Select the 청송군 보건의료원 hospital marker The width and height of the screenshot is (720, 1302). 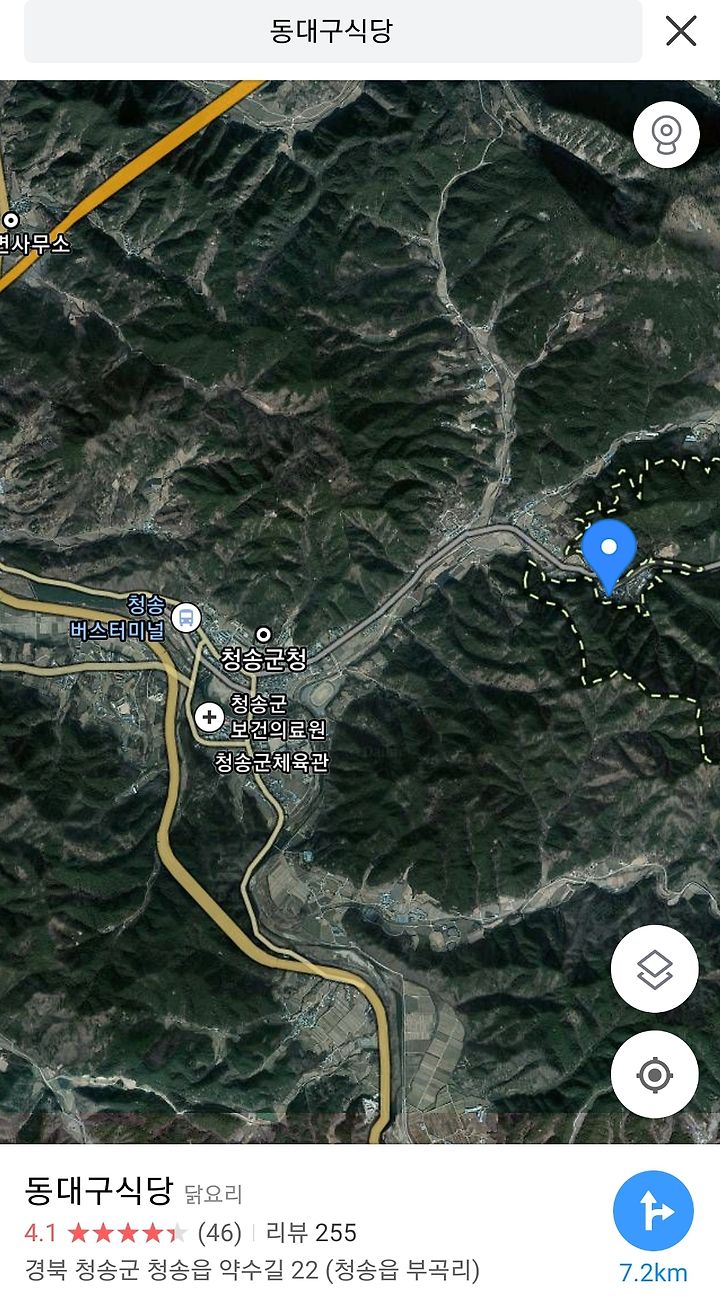click(x=209, y=716)
